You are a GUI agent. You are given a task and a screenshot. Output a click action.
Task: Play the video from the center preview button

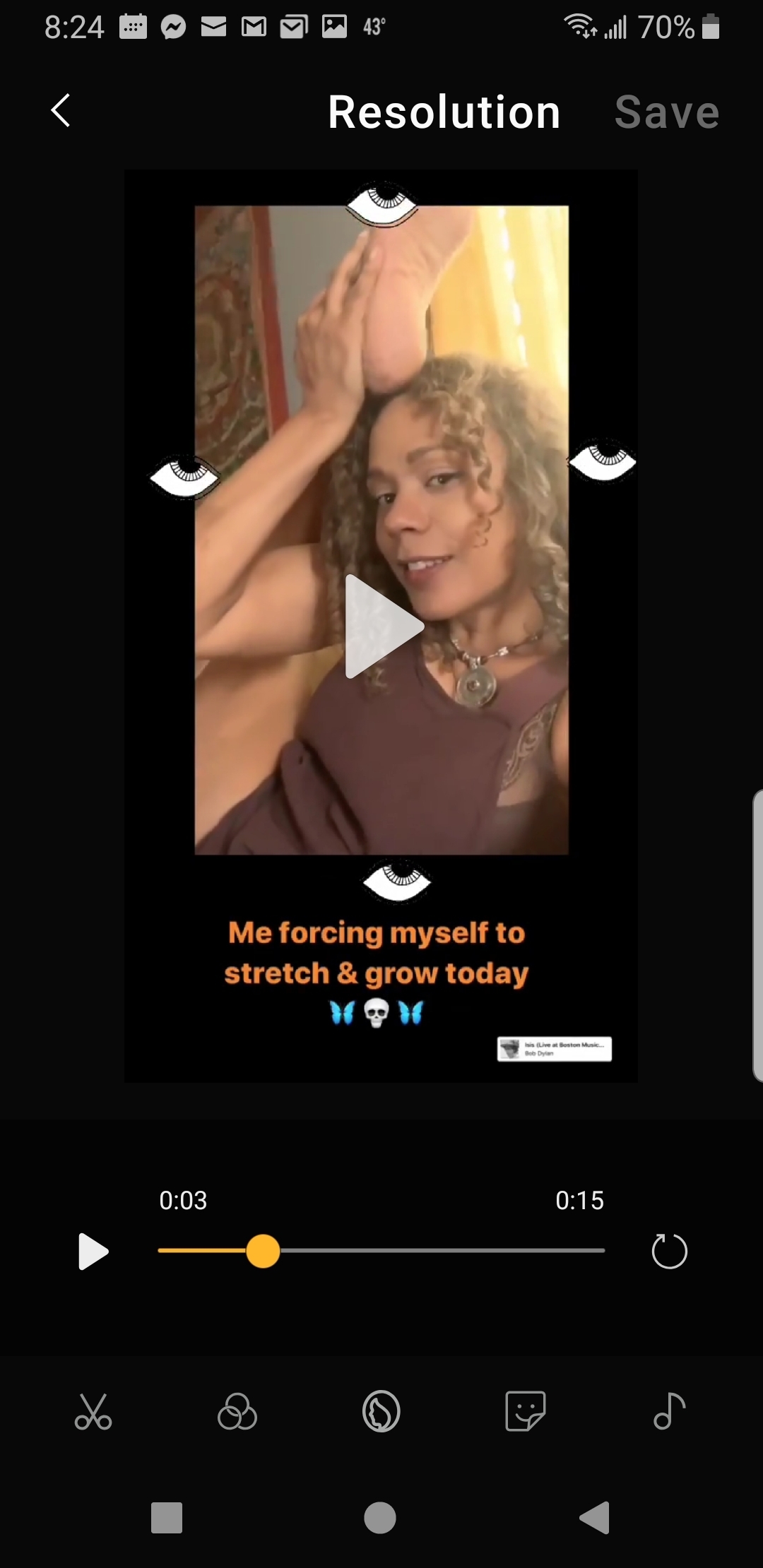[382, 626]
